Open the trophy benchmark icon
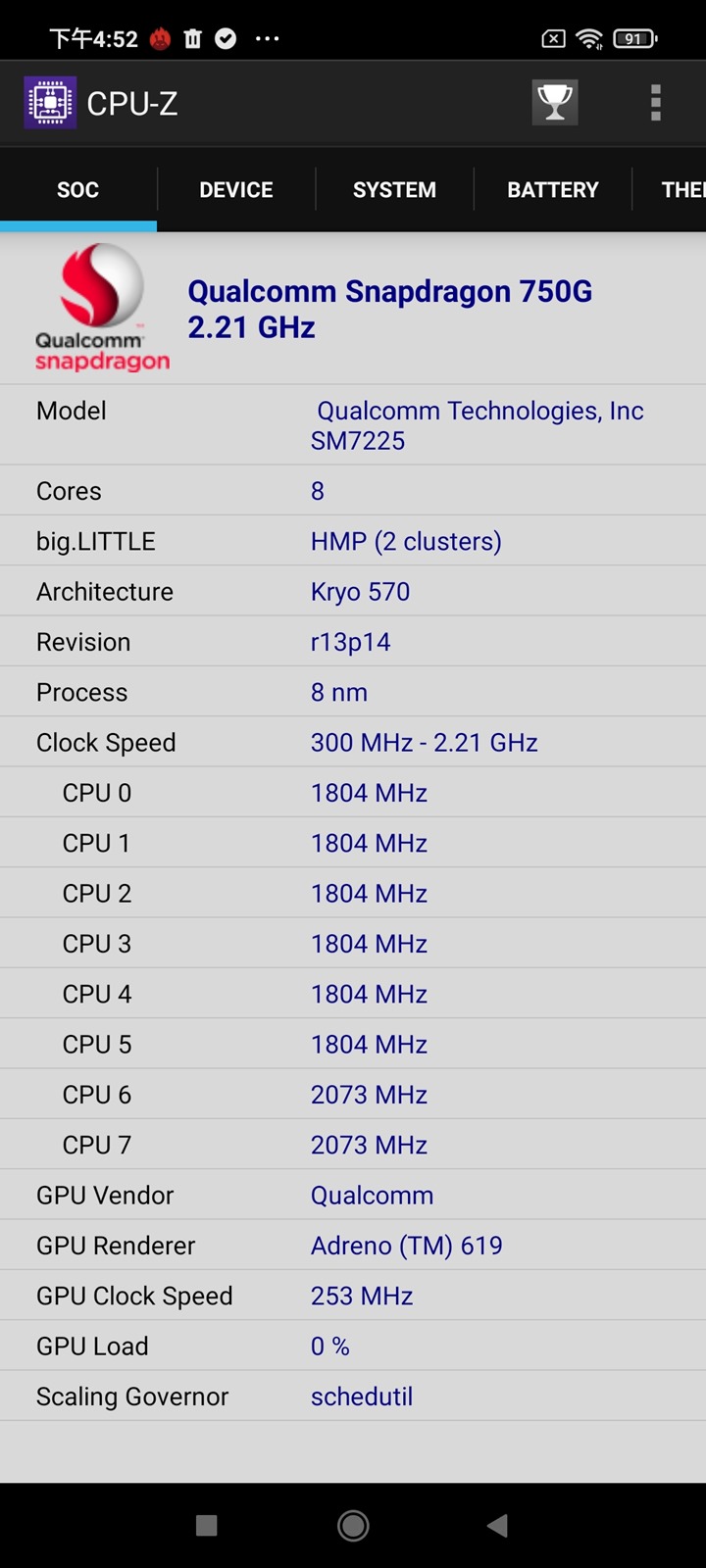This screenshot has height=1568, width=706. [x=555, y=102]
